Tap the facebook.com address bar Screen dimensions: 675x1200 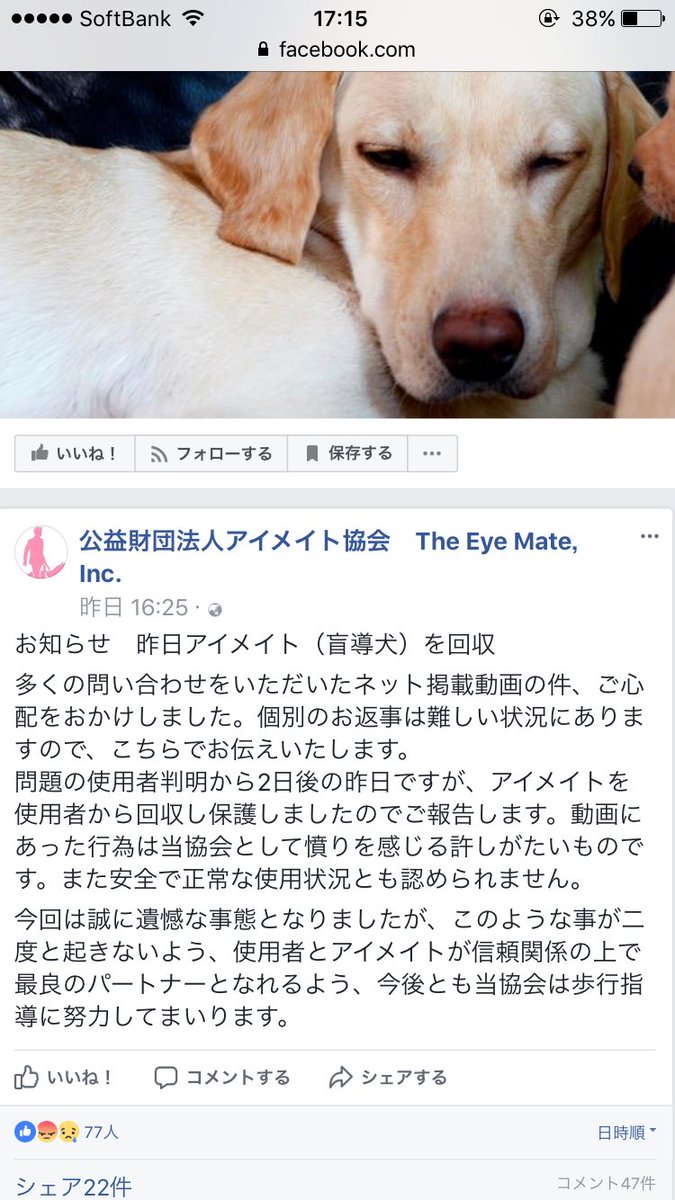[x=337, y=49]
